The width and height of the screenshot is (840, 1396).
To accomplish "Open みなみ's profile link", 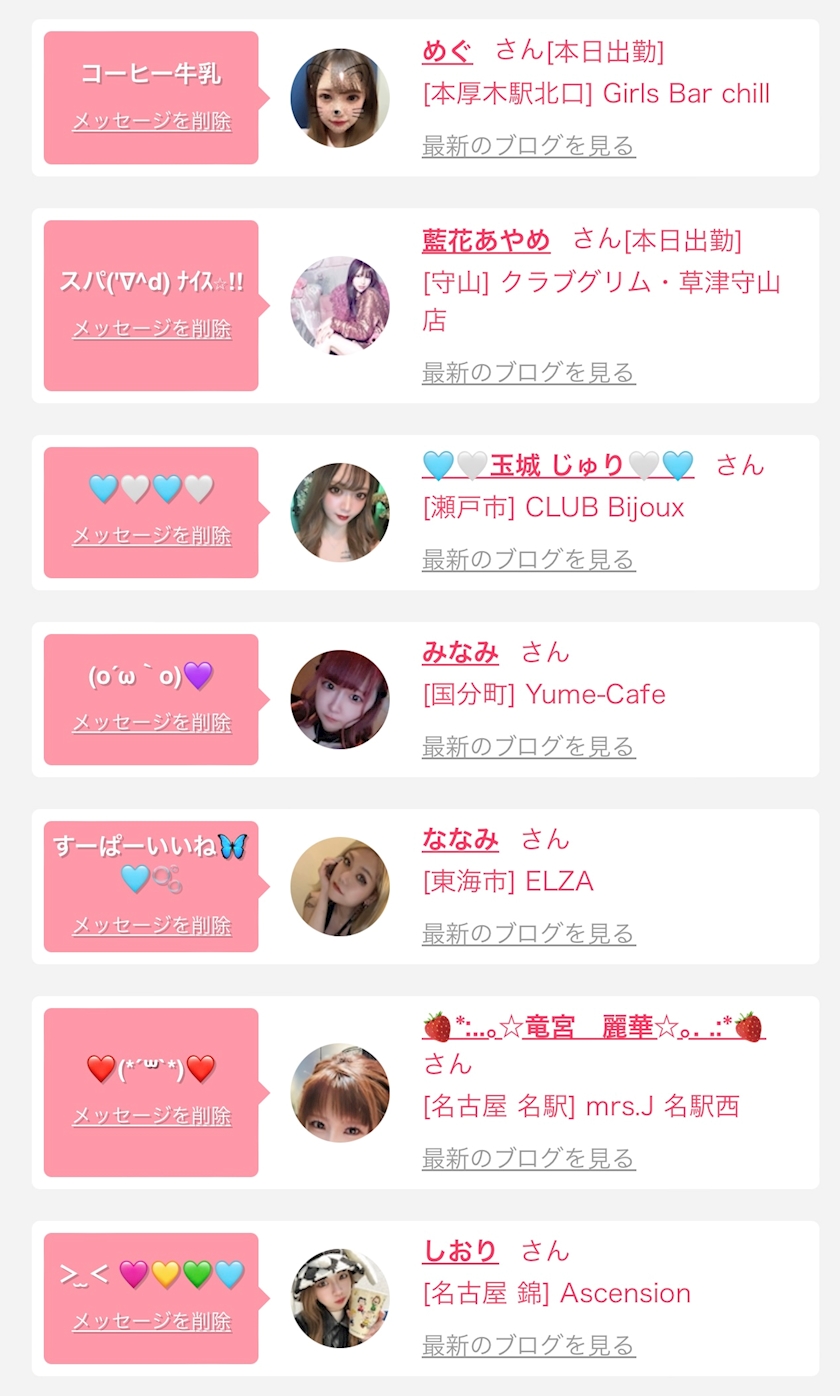I will [460, 653].
